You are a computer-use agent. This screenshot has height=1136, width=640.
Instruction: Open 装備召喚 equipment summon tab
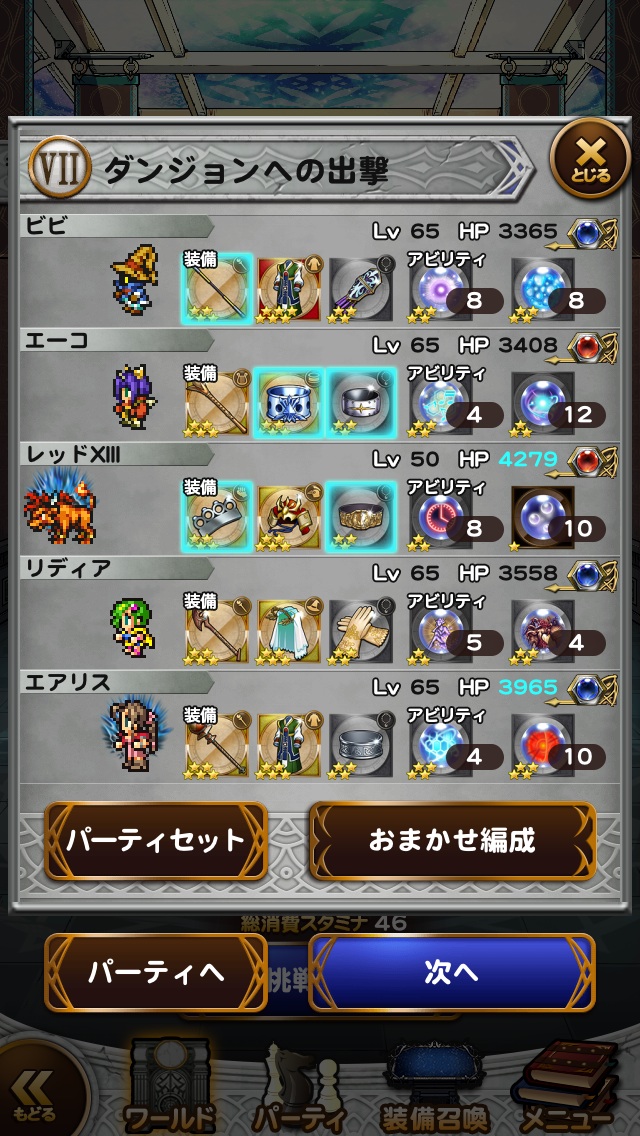pyautogui.click(x=433, y=1090)
